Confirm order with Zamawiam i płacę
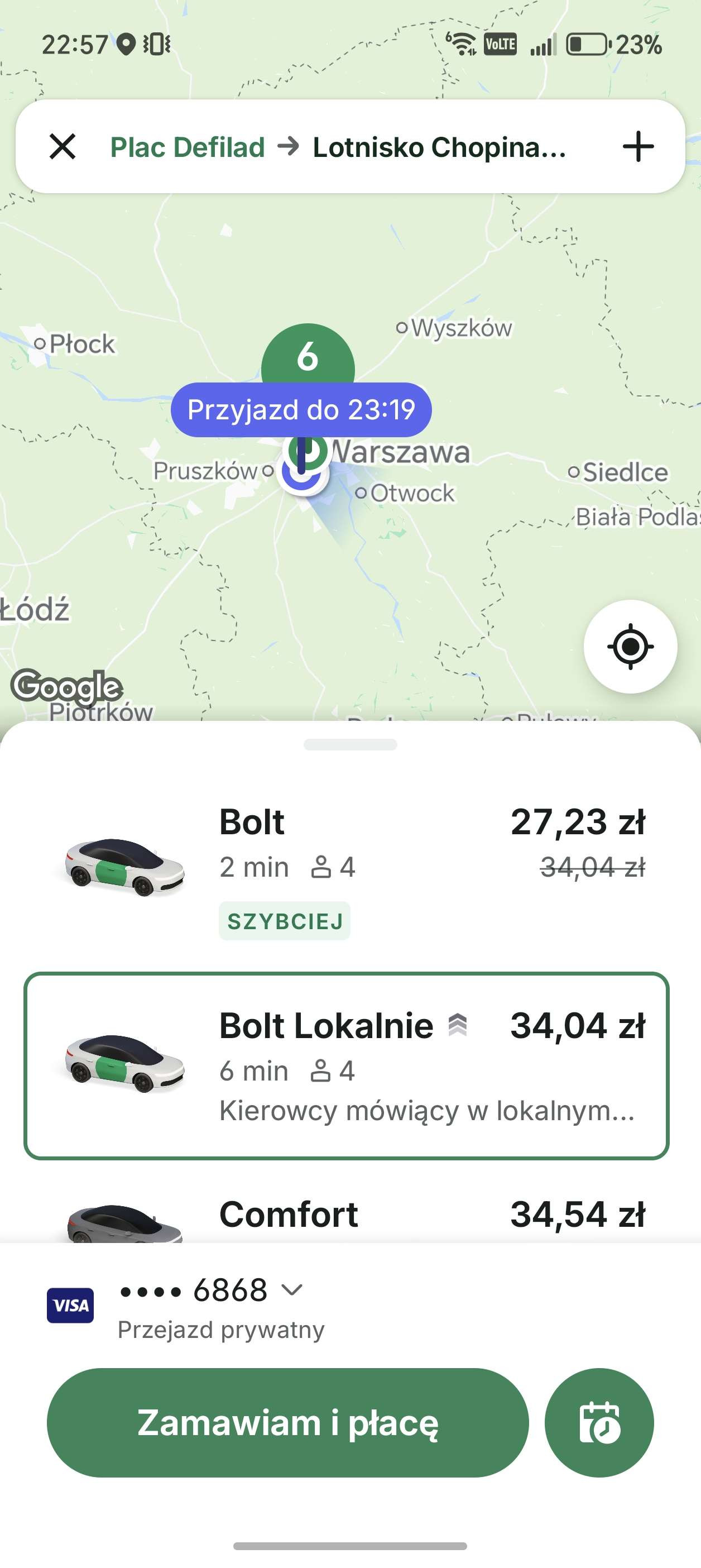701x1568 pixels. coord(287,1422)
